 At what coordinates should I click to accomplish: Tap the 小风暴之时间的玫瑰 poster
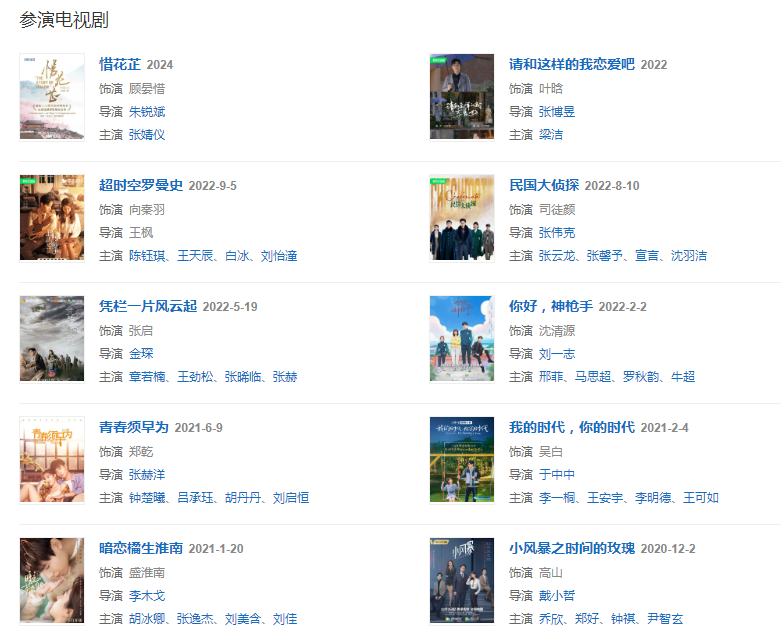tap(461, 580)
